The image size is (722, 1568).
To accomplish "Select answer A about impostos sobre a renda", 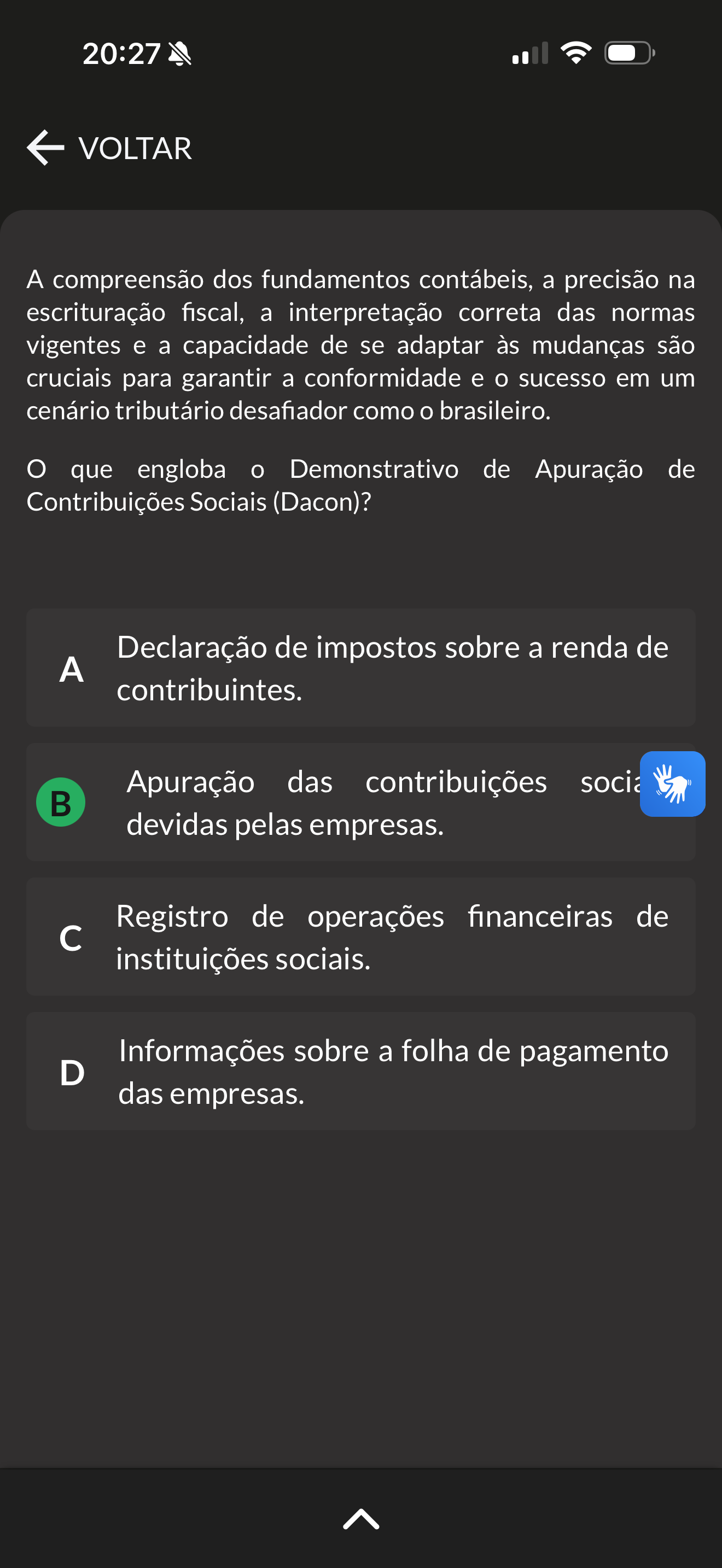I will coord(360,668).
